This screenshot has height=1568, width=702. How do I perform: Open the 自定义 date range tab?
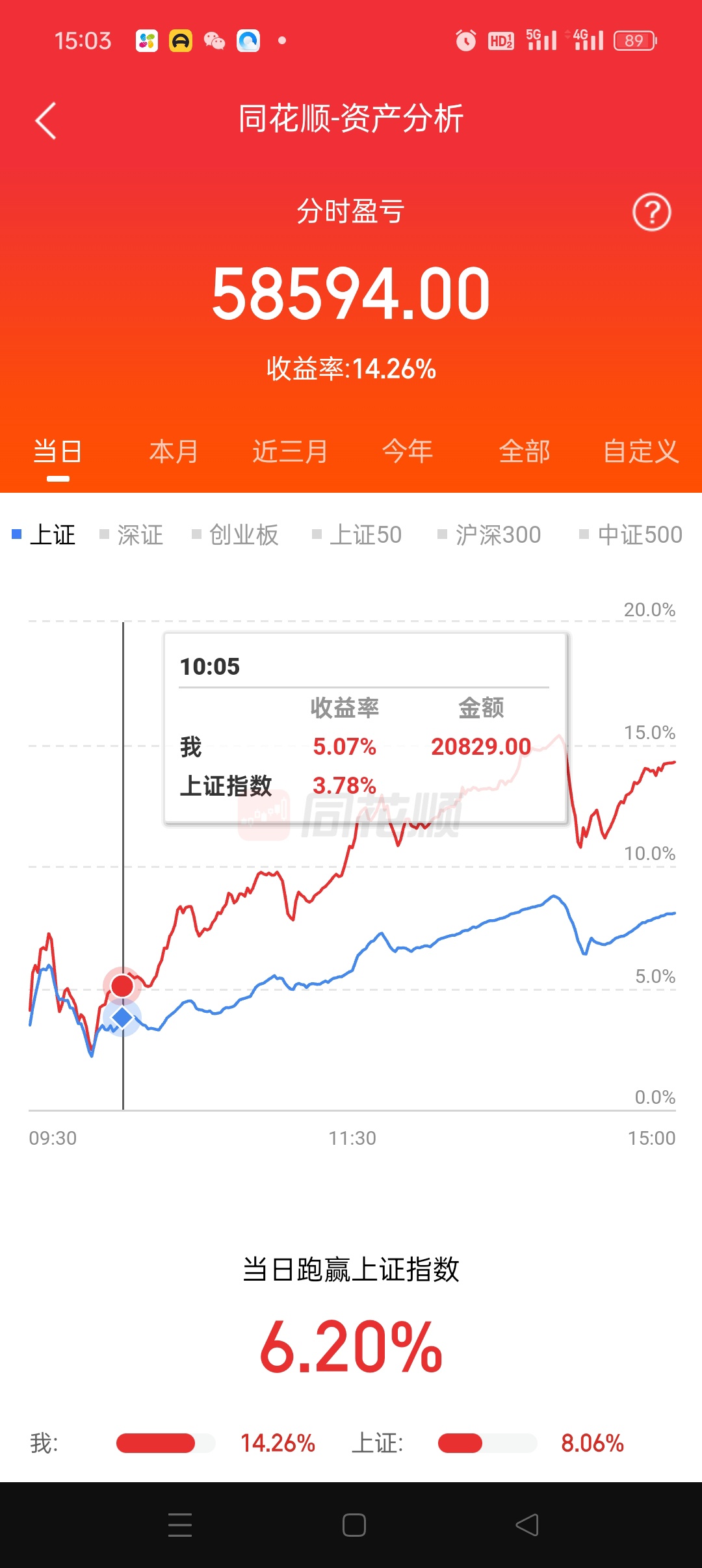pos(640,451)
